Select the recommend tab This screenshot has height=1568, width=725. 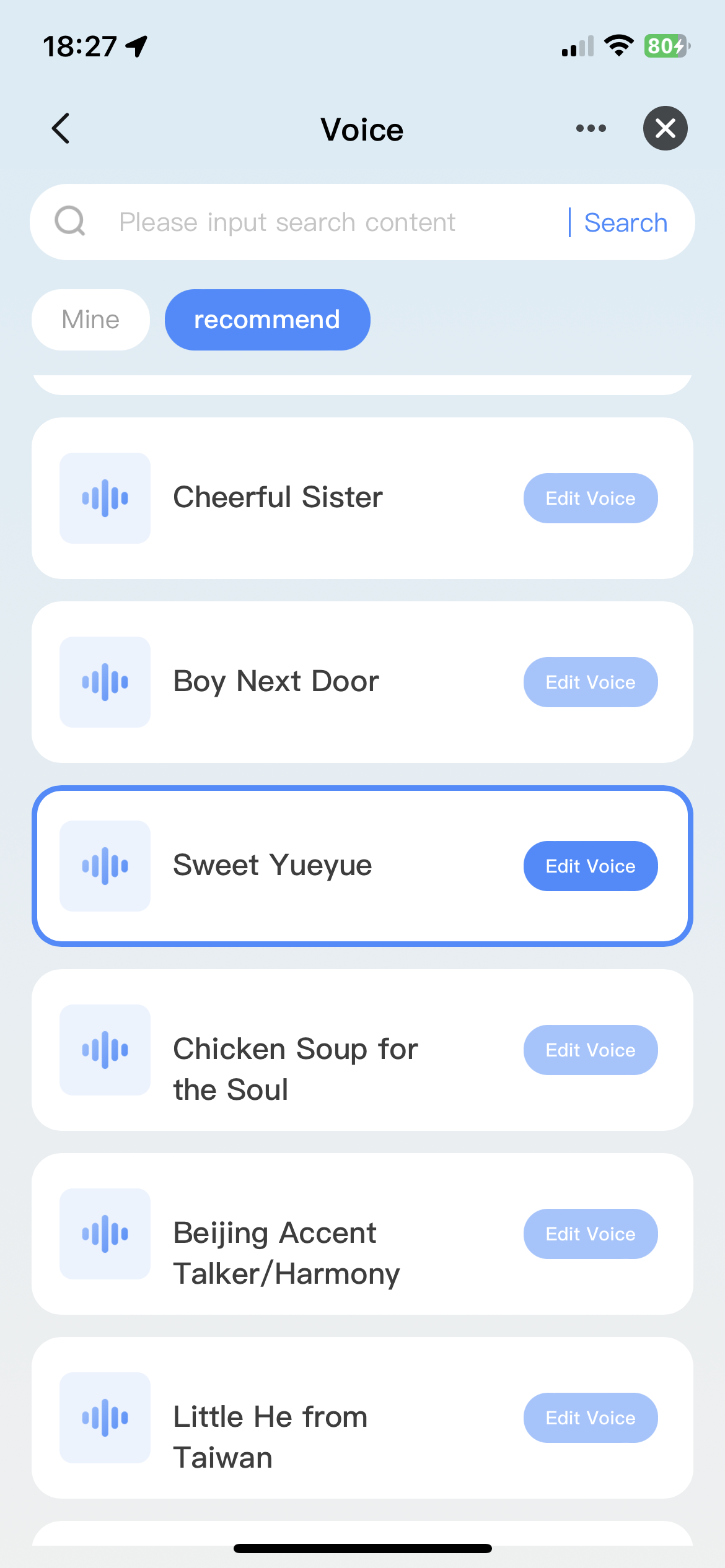(x=267, y=320)
